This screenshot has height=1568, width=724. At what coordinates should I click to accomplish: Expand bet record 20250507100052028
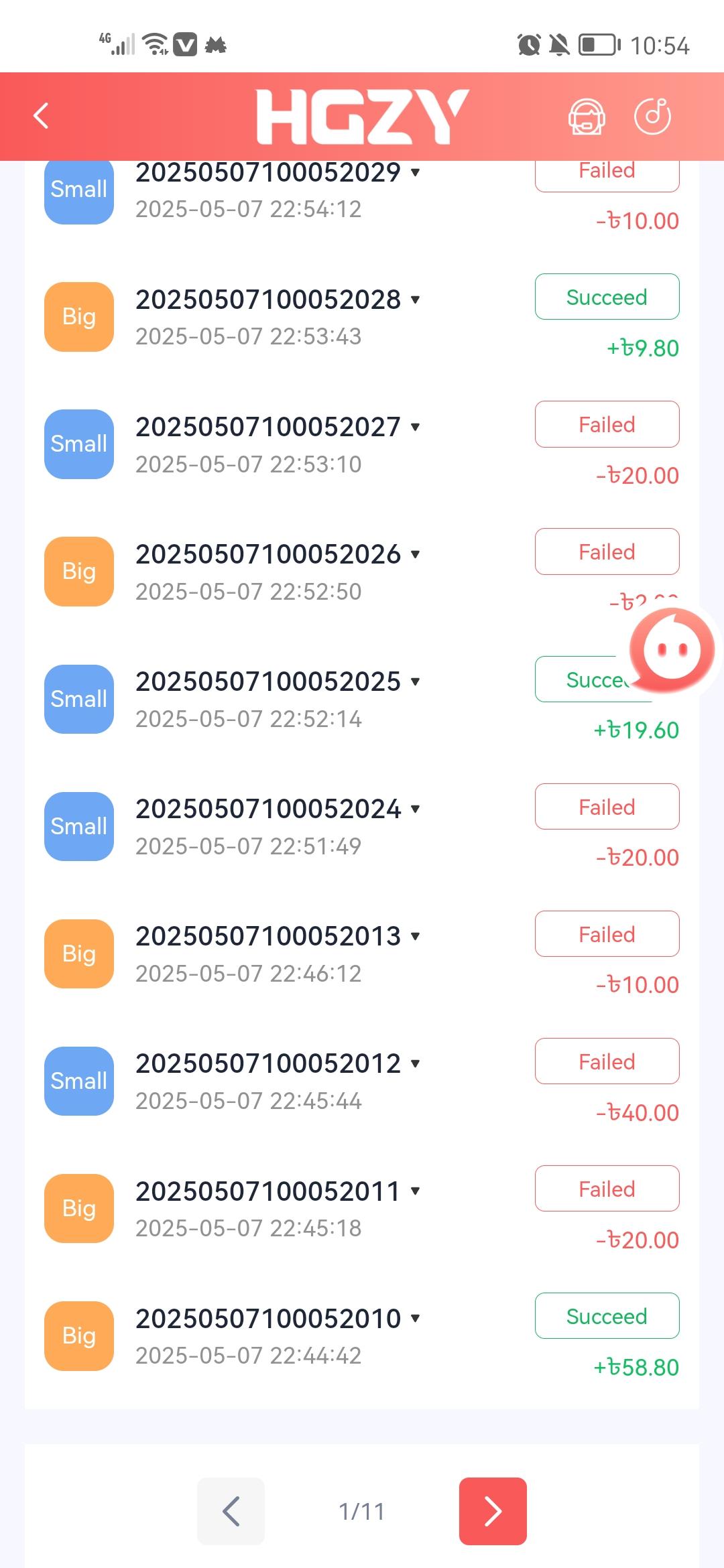[415, 300]
